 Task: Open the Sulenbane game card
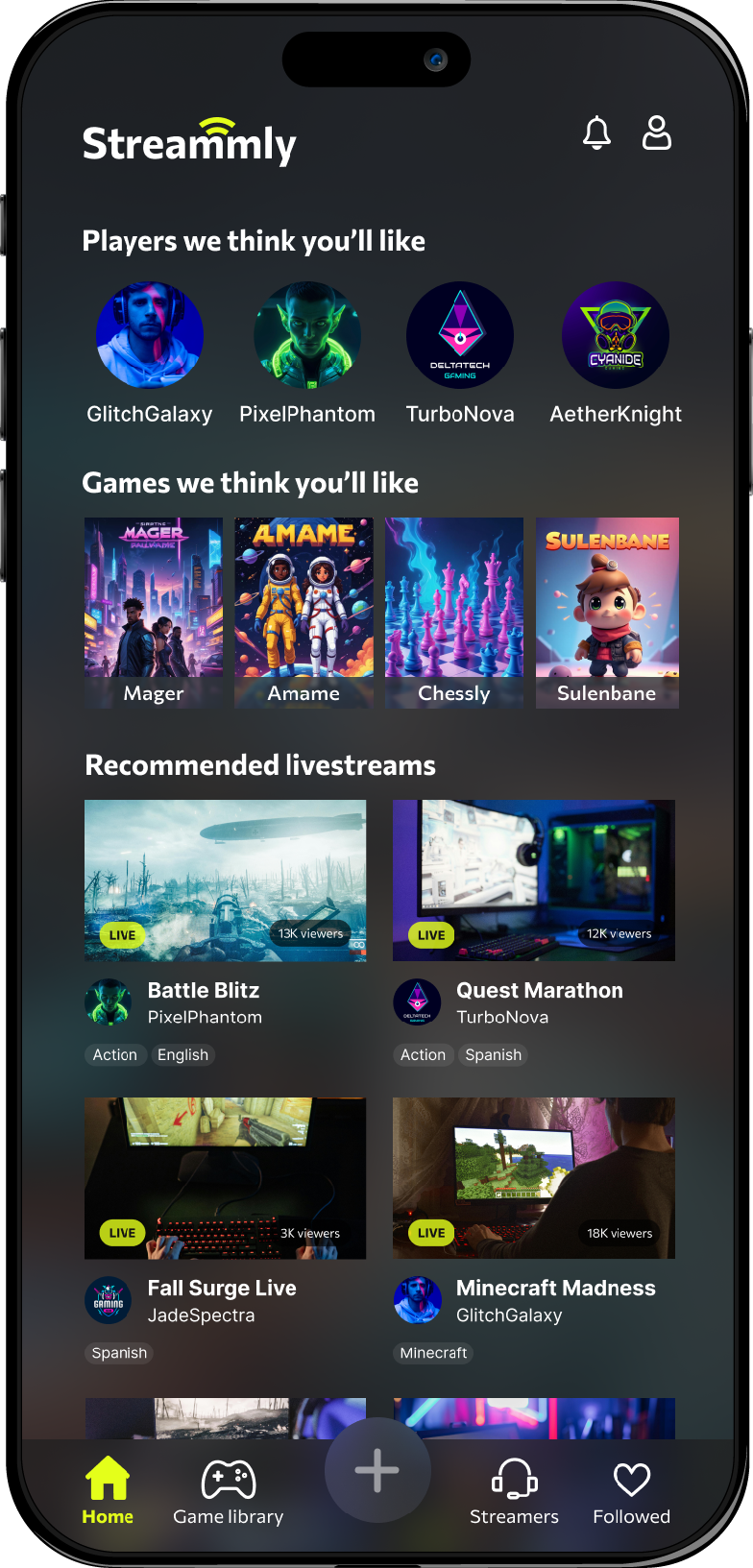[607, 613]
